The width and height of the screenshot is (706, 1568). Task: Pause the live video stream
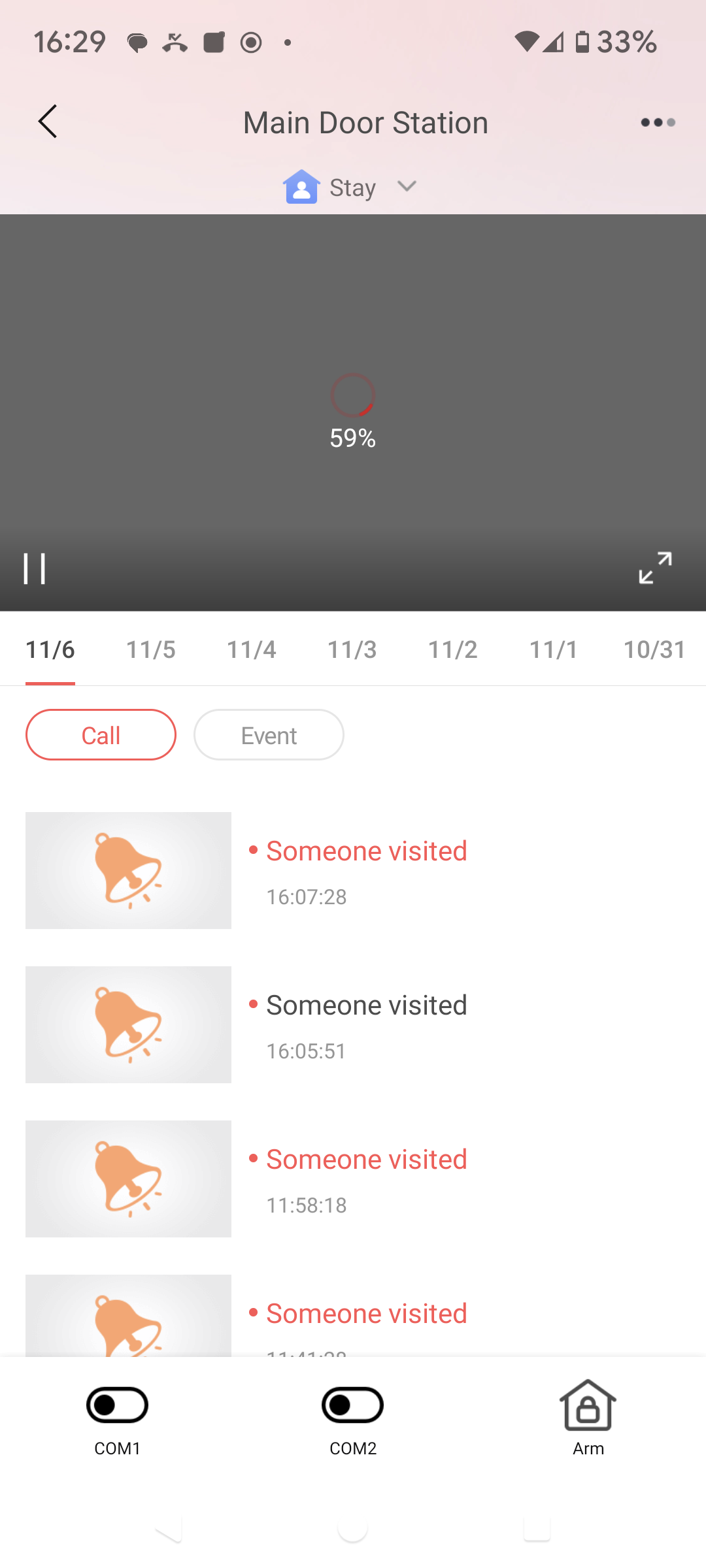34,568
